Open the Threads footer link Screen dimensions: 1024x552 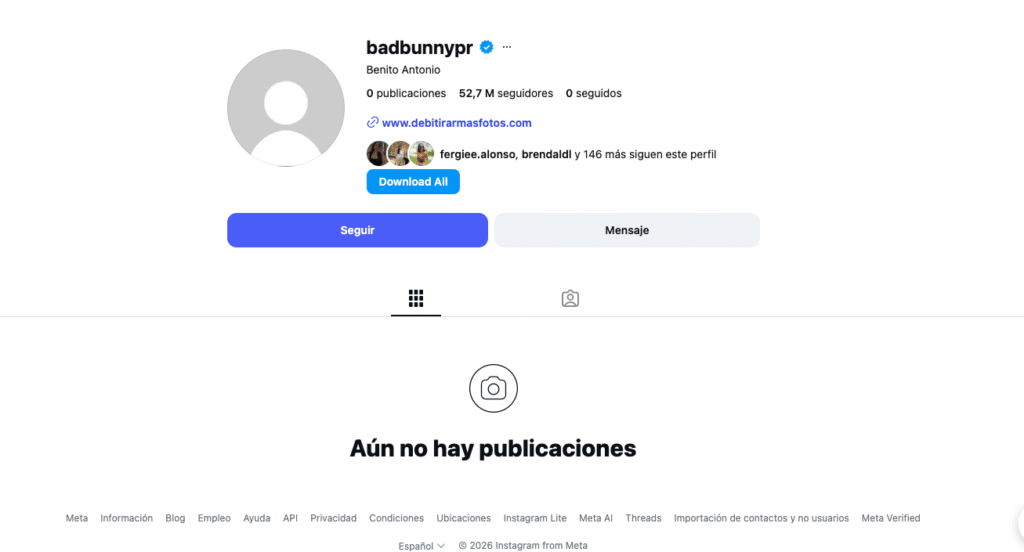coord(643,518)
